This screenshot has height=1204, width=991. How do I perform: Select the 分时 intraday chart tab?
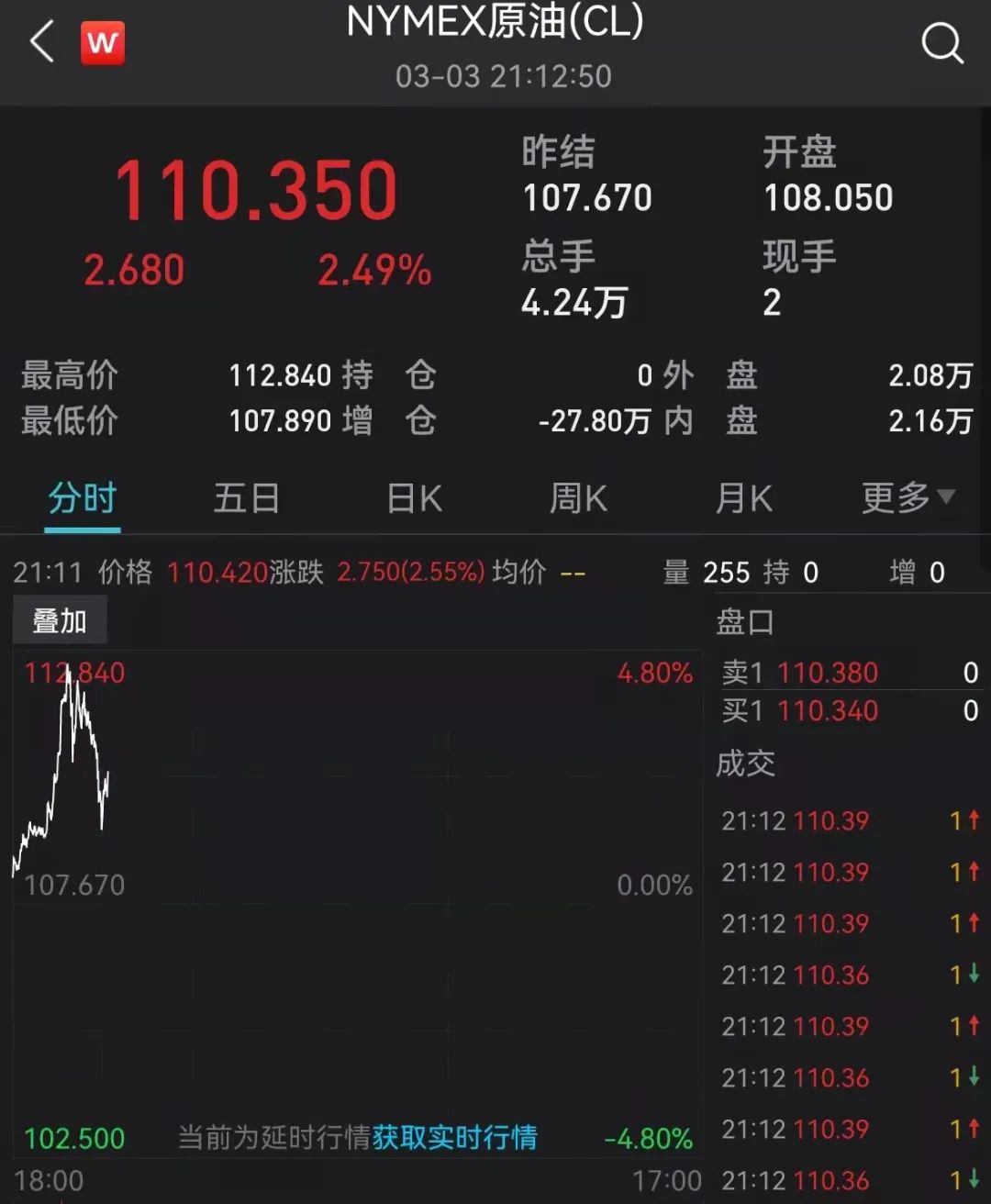[x=83, y=498]
